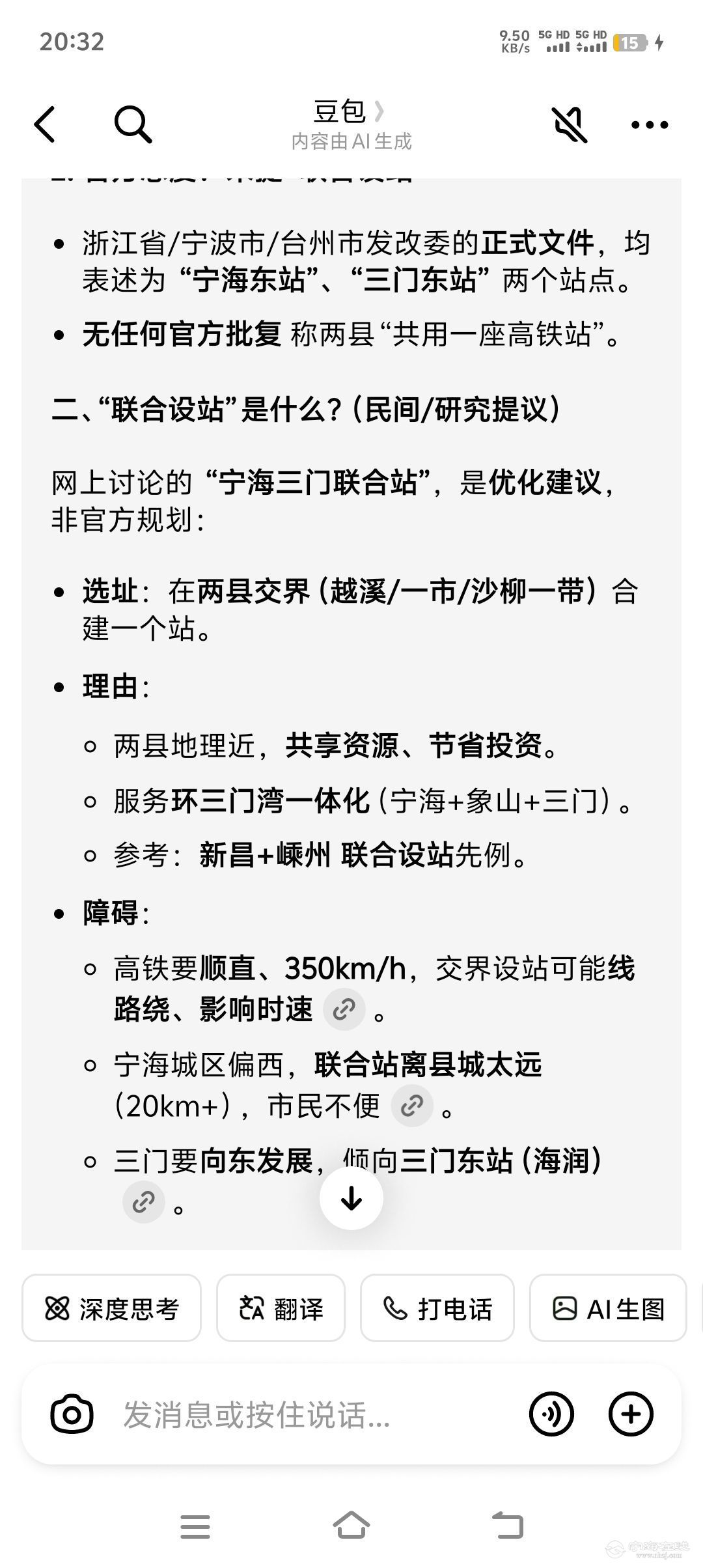Open the system recent apps view
This screenshot has width=703, height=1568.
(x=195, y=1526)
